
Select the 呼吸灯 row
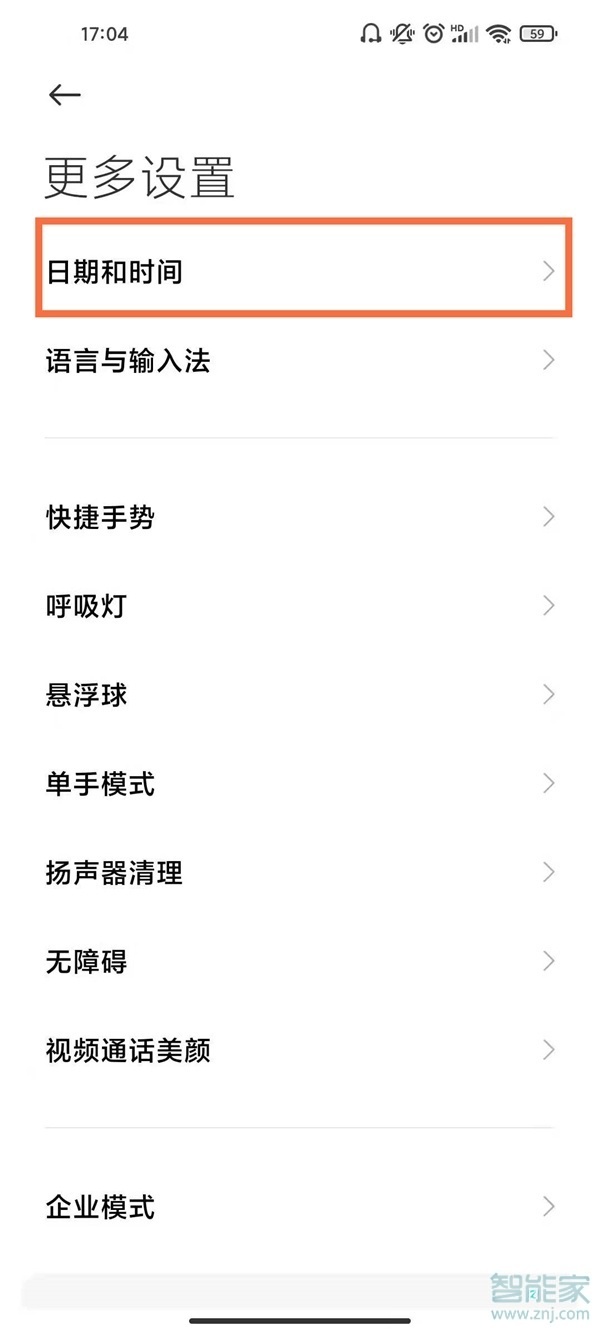[300, 606]
